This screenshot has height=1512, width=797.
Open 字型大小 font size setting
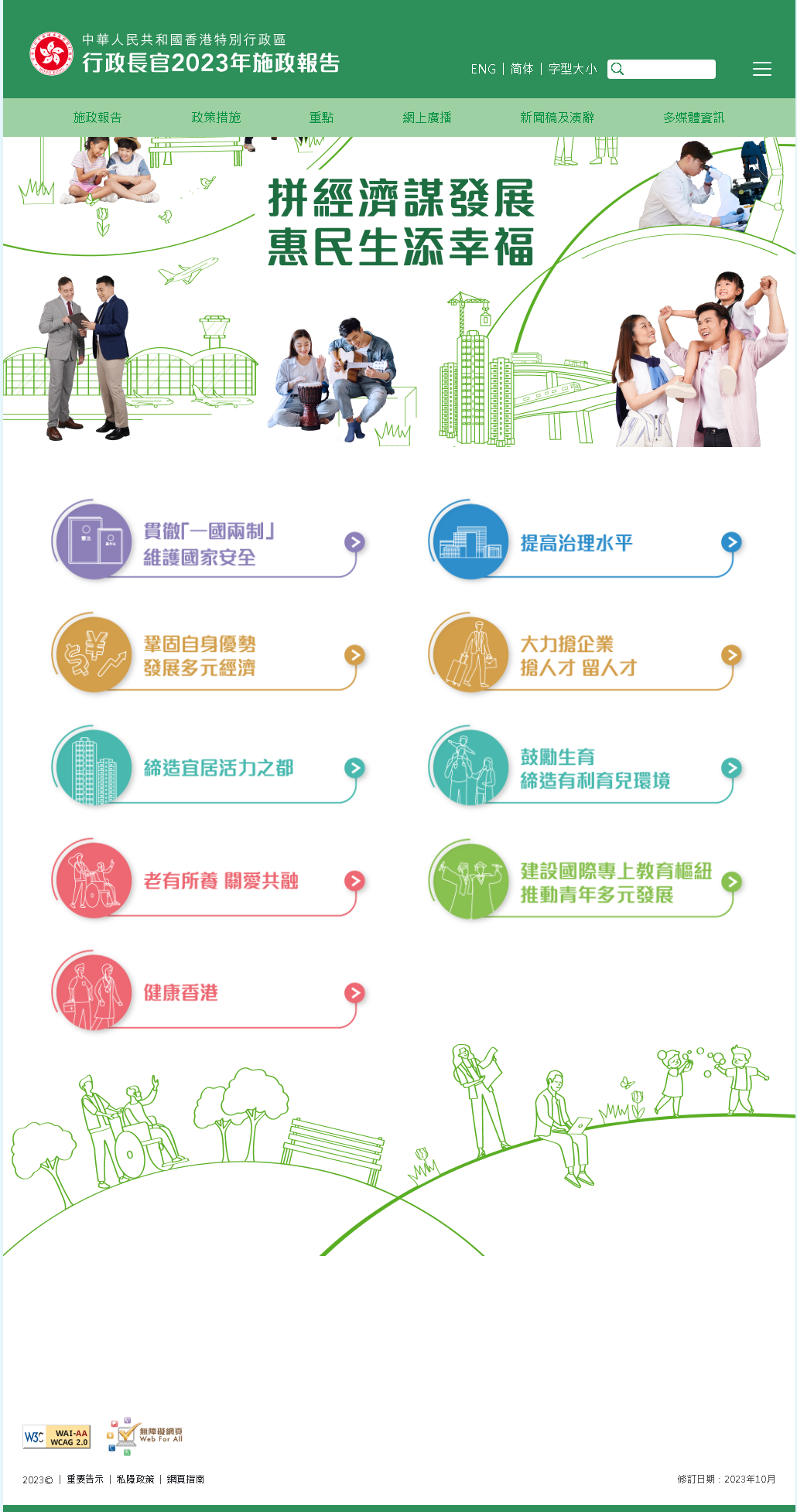coord(572,69)
